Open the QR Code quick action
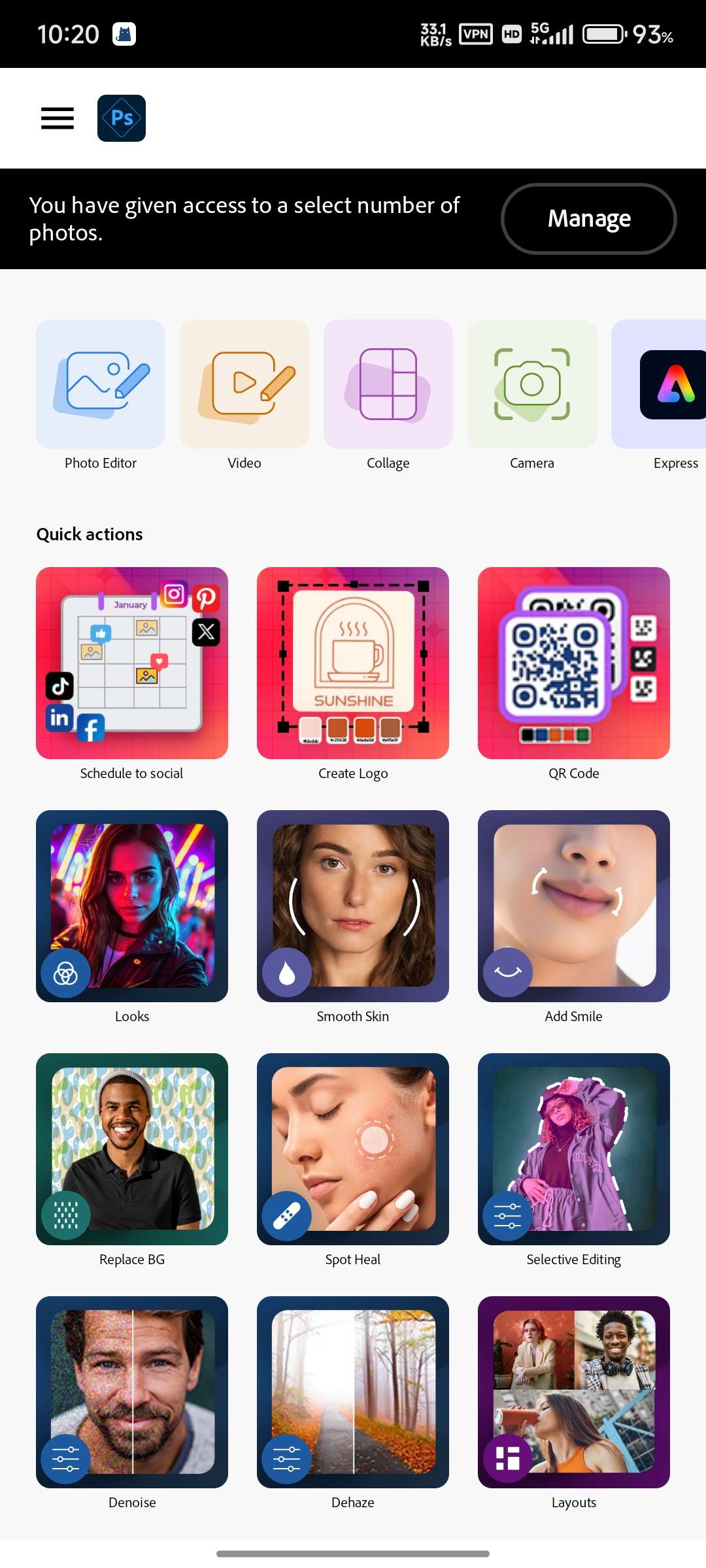 pyautogui.click(x=574, y=663)
